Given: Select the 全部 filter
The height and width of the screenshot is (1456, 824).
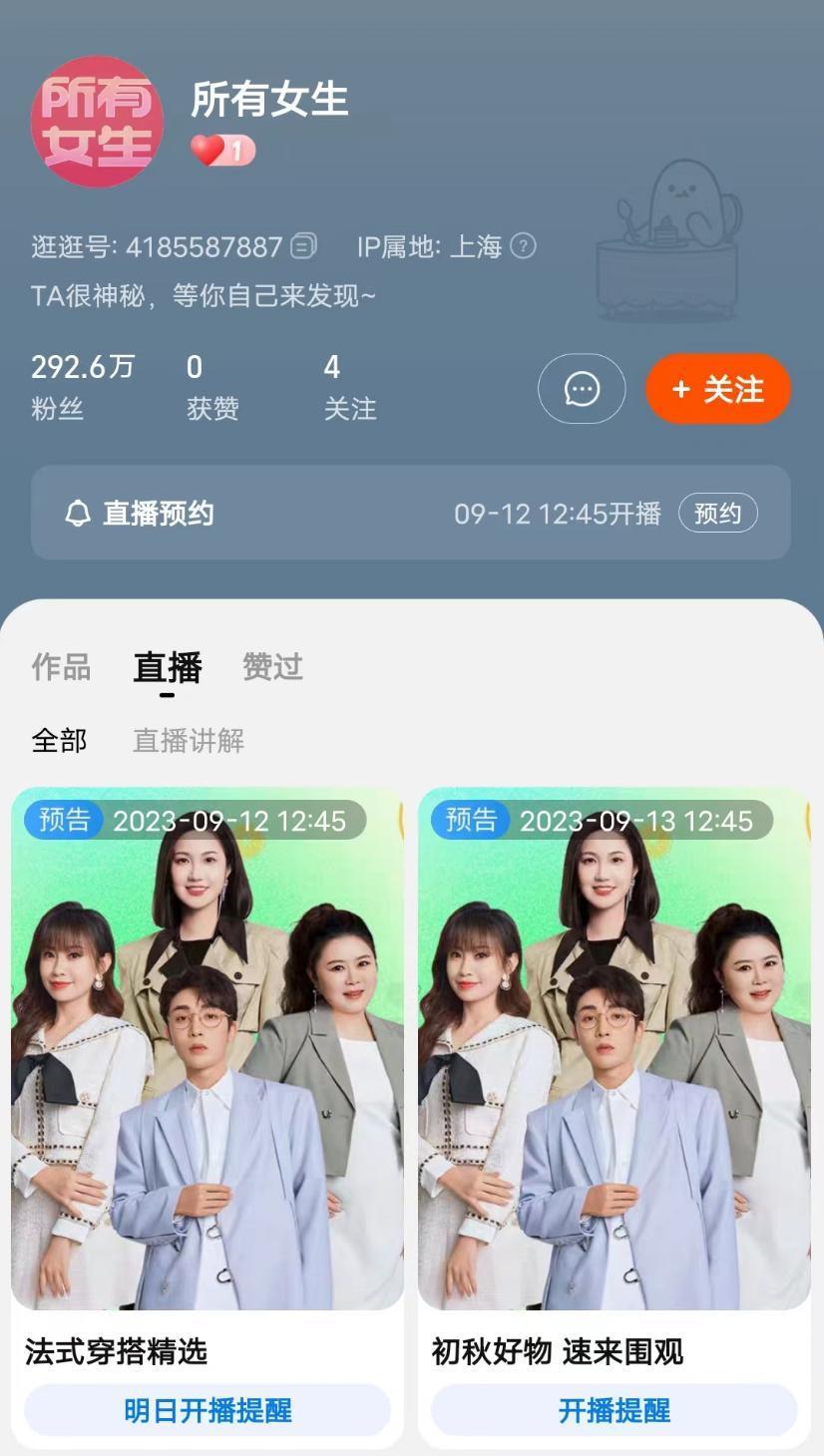Looking at the screenshot, I should pos(60,739).
